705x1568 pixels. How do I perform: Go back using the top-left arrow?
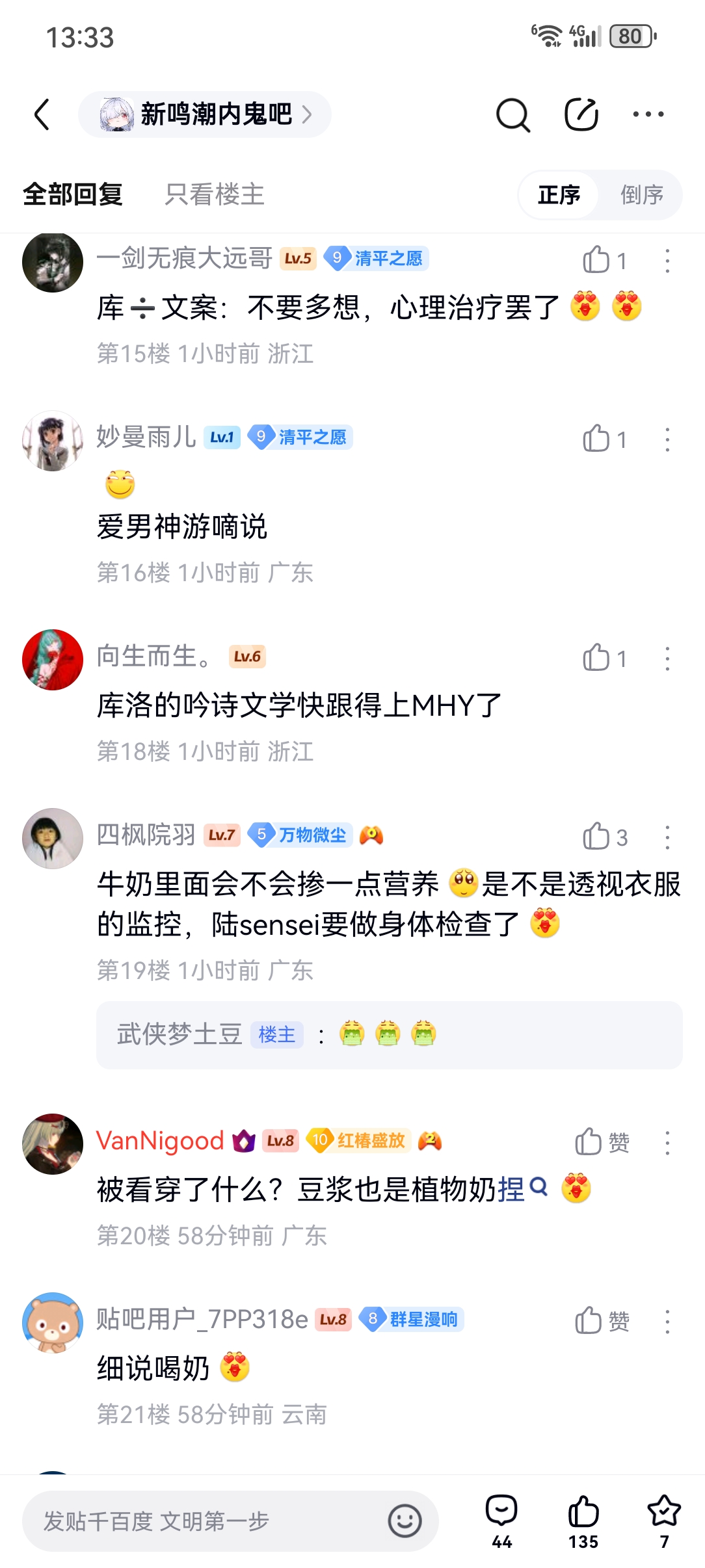(x=42, y=115)
